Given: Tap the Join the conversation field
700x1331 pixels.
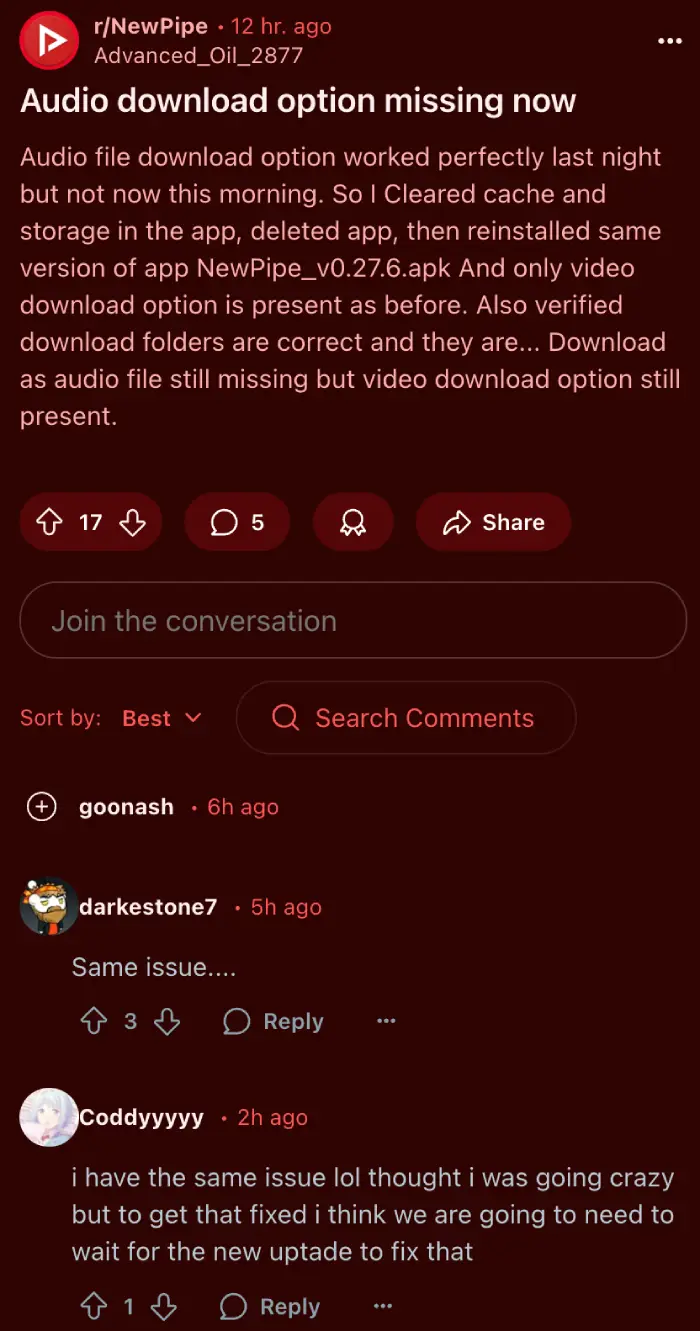Looking at the screenshot, I should click(353, 620).
